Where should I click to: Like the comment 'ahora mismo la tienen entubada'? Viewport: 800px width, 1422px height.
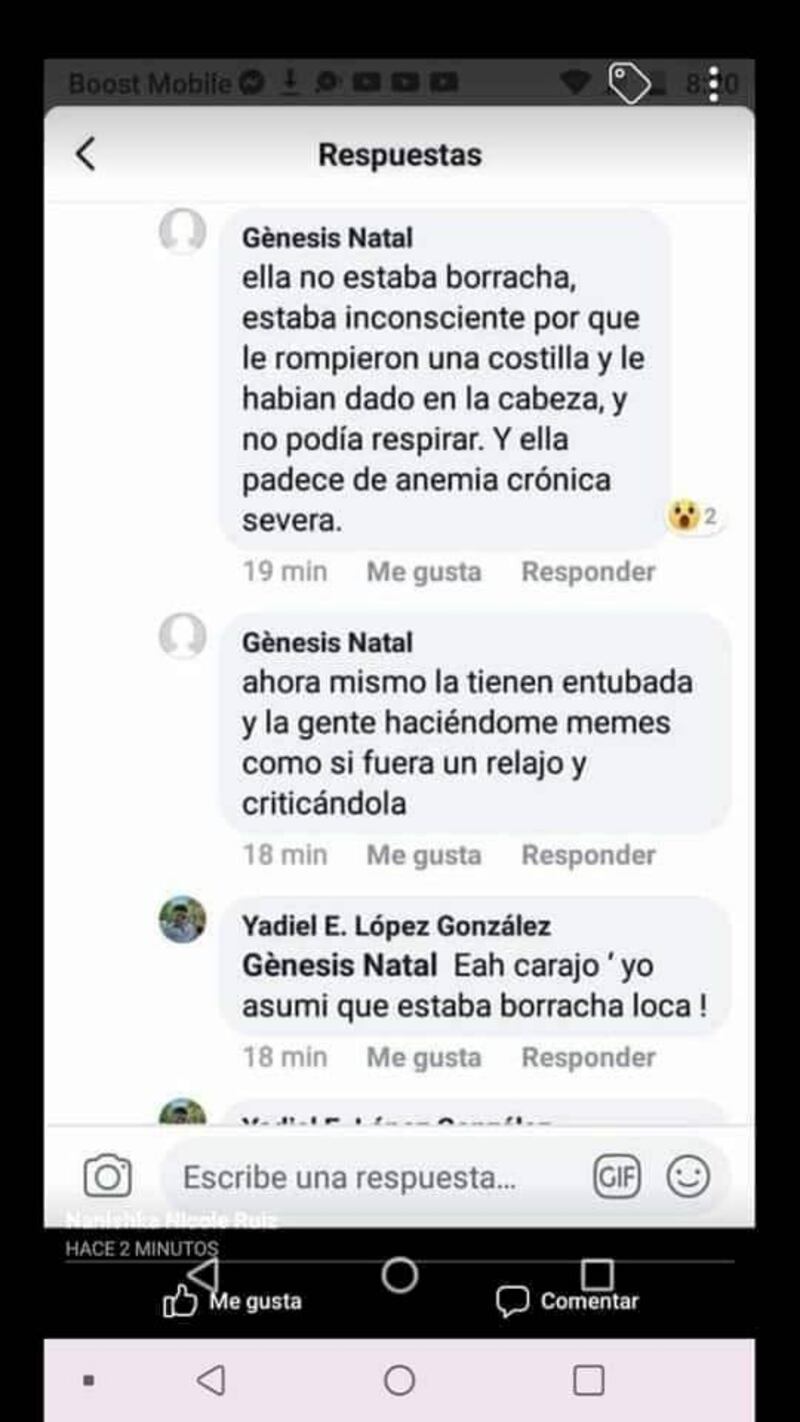[x=423, y=856]
